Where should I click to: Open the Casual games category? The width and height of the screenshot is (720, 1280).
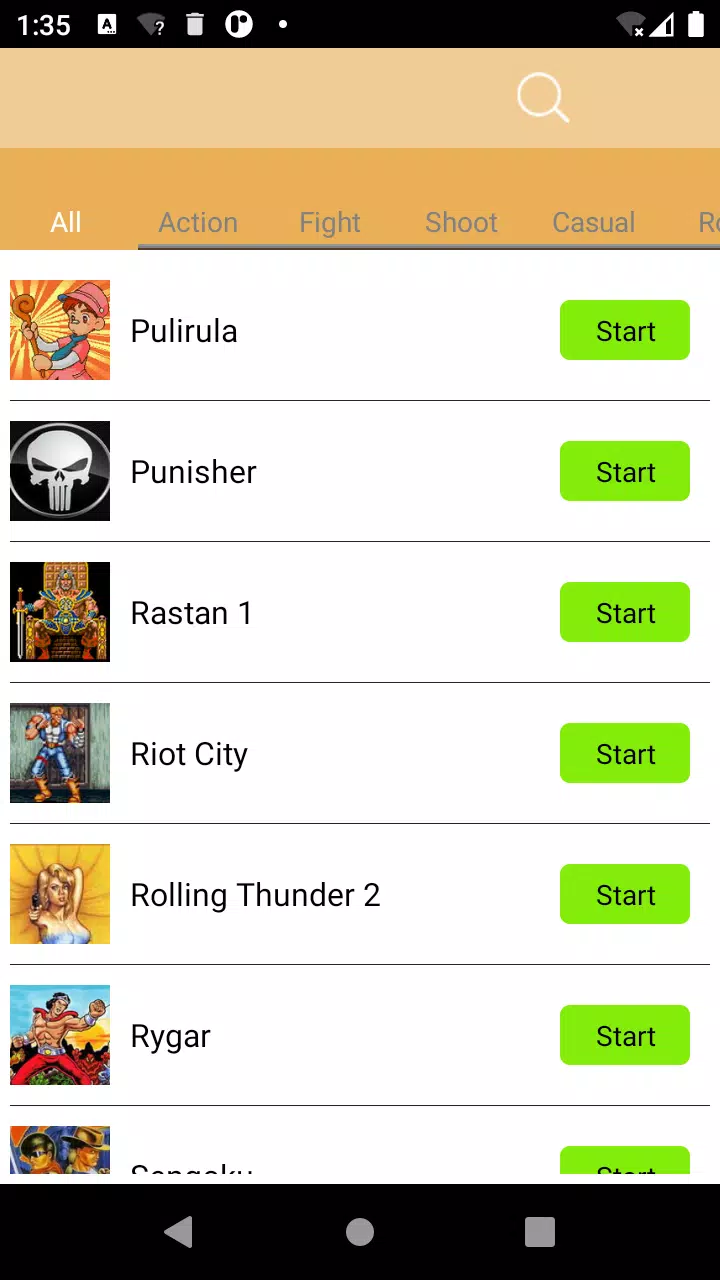click(x=593, y=222)
